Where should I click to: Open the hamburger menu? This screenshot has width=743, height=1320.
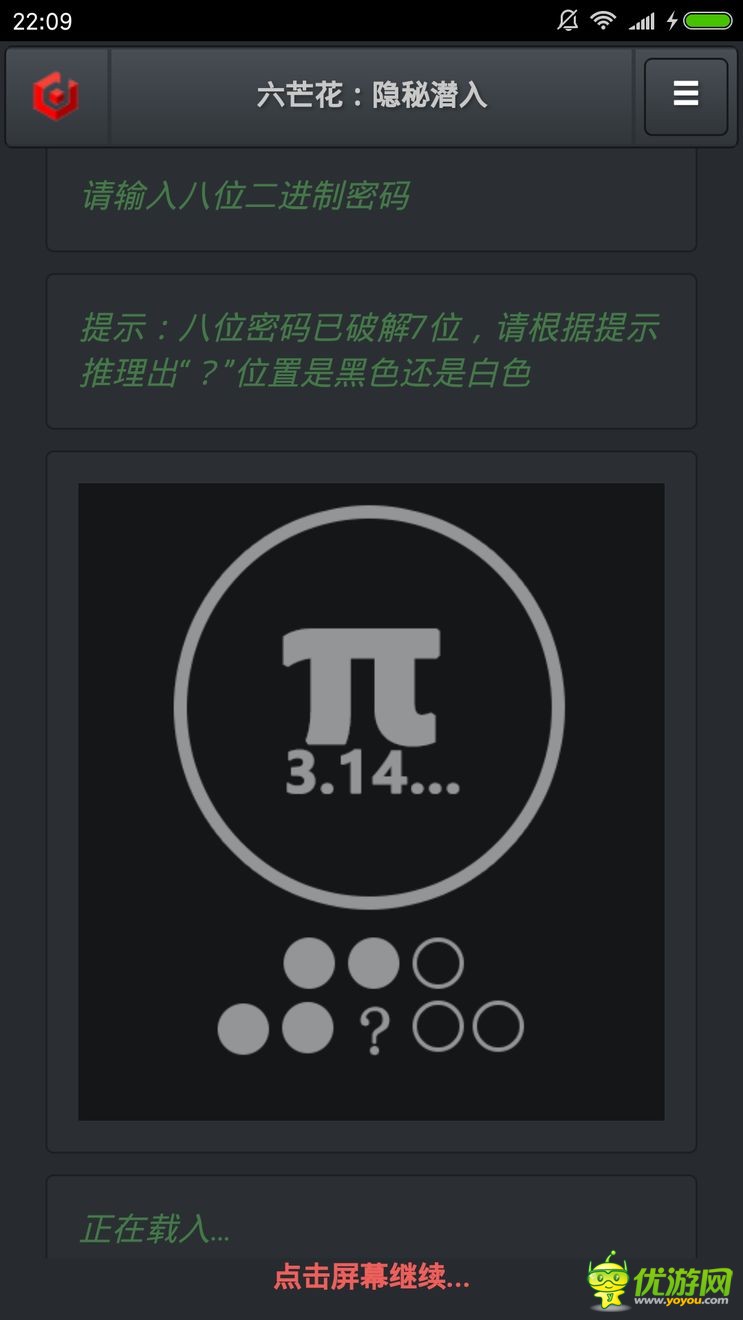click(x=685, y=96)
